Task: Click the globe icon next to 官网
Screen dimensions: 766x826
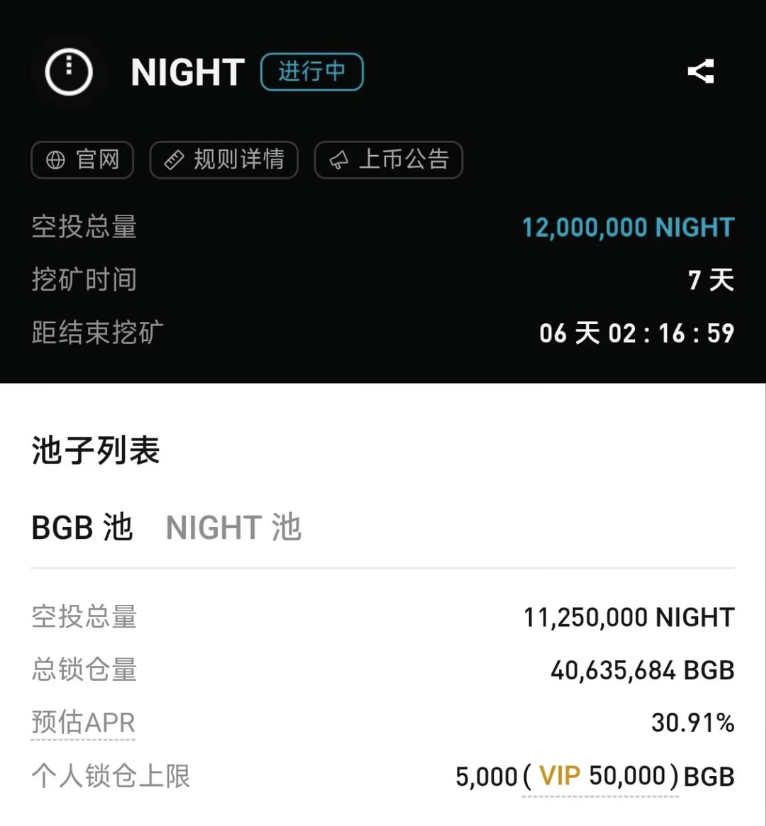Action: pos(59,160)
